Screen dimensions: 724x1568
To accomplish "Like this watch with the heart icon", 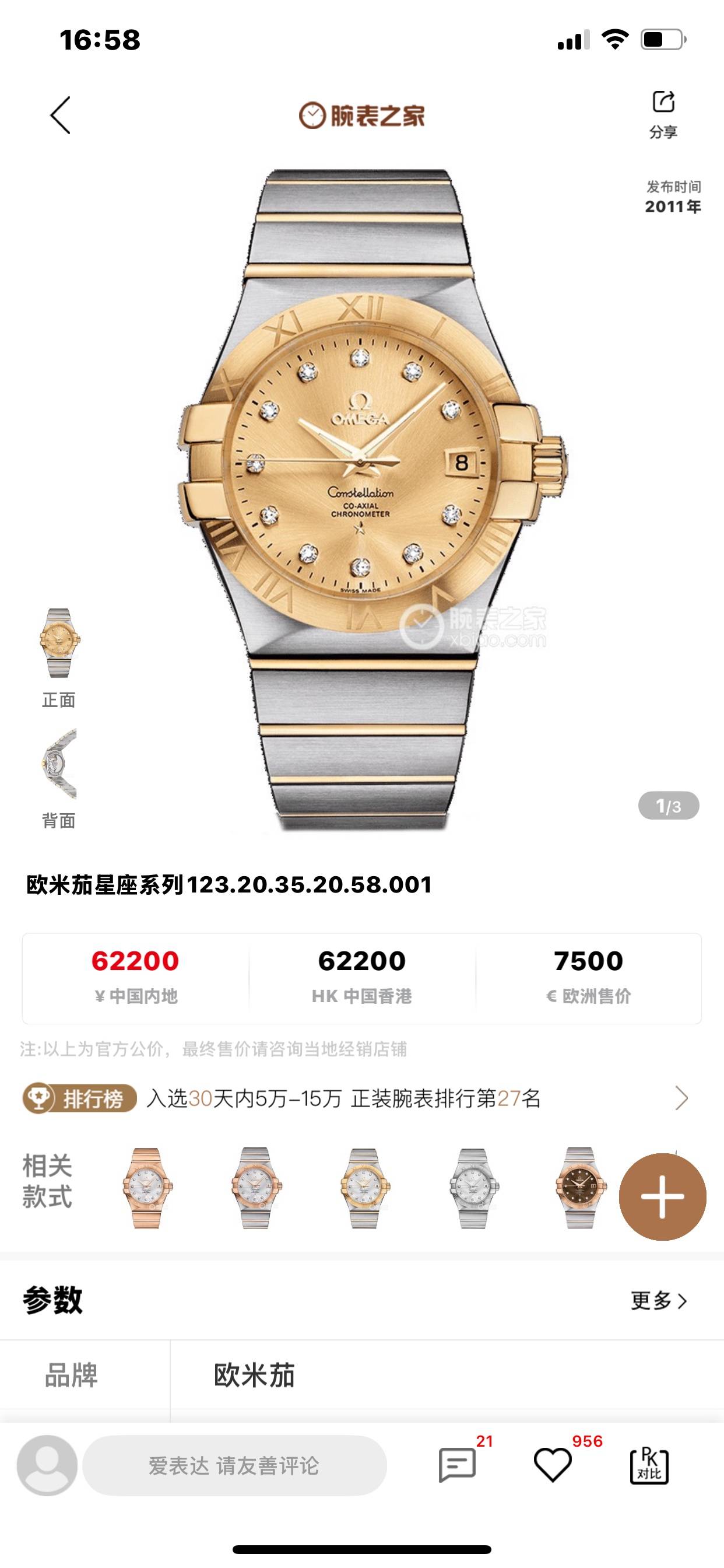I will [553, 1465].
